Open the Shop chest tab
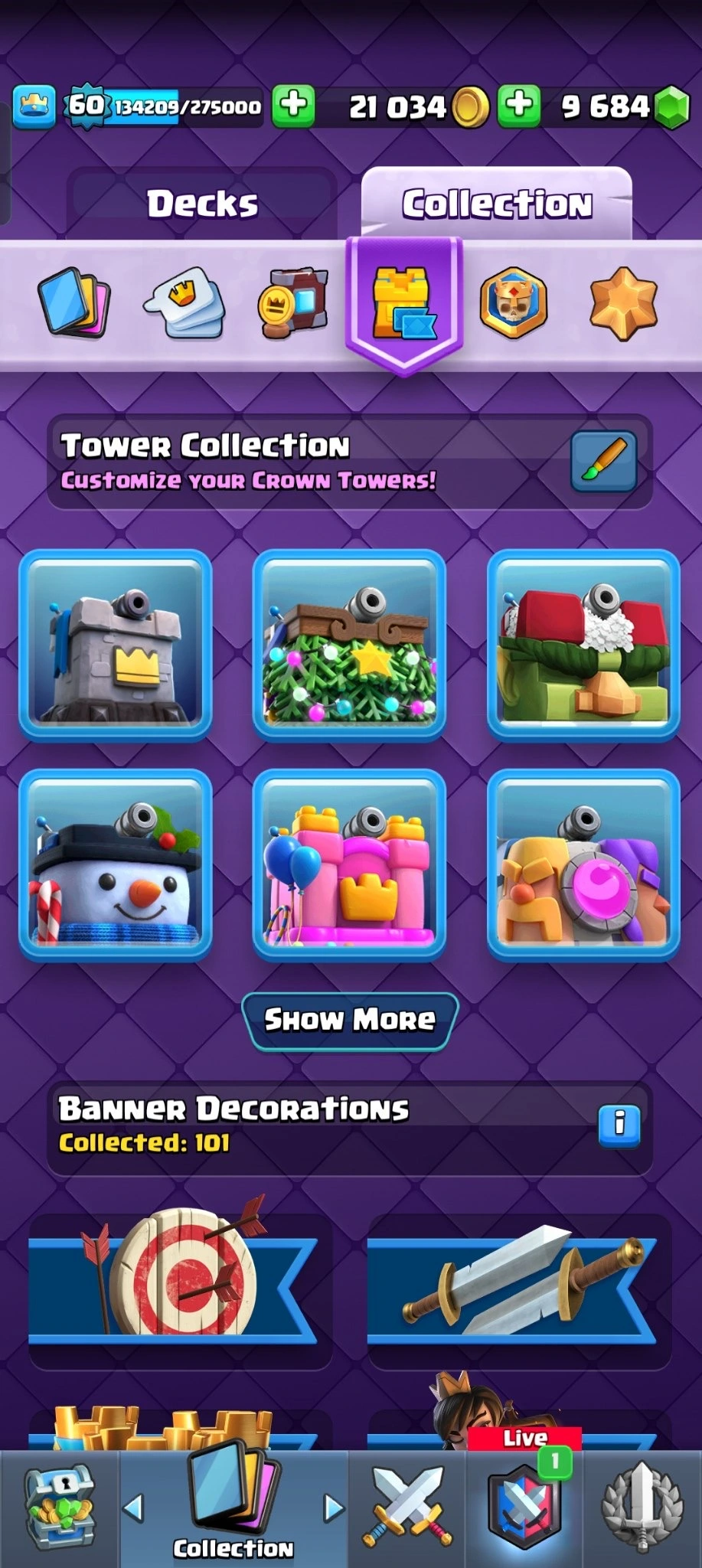 pyautogui.click(x=60, y=1508)
